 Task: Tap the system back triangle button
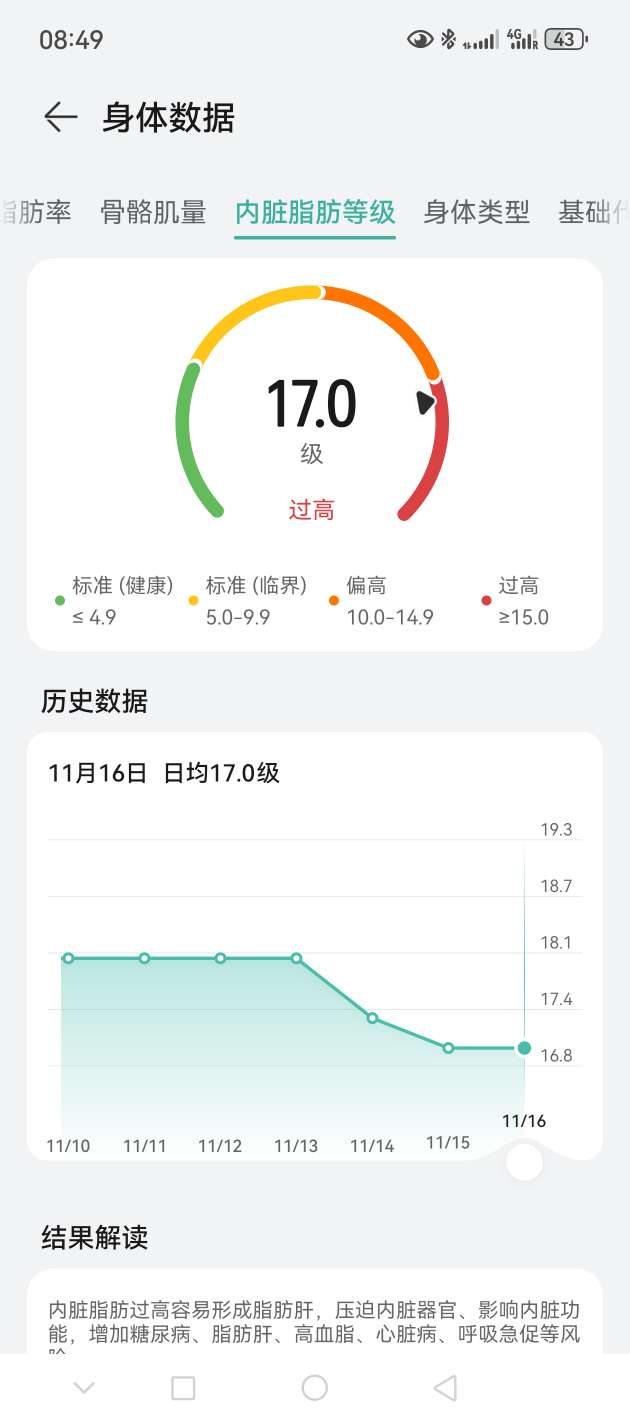pos(446,1388)
